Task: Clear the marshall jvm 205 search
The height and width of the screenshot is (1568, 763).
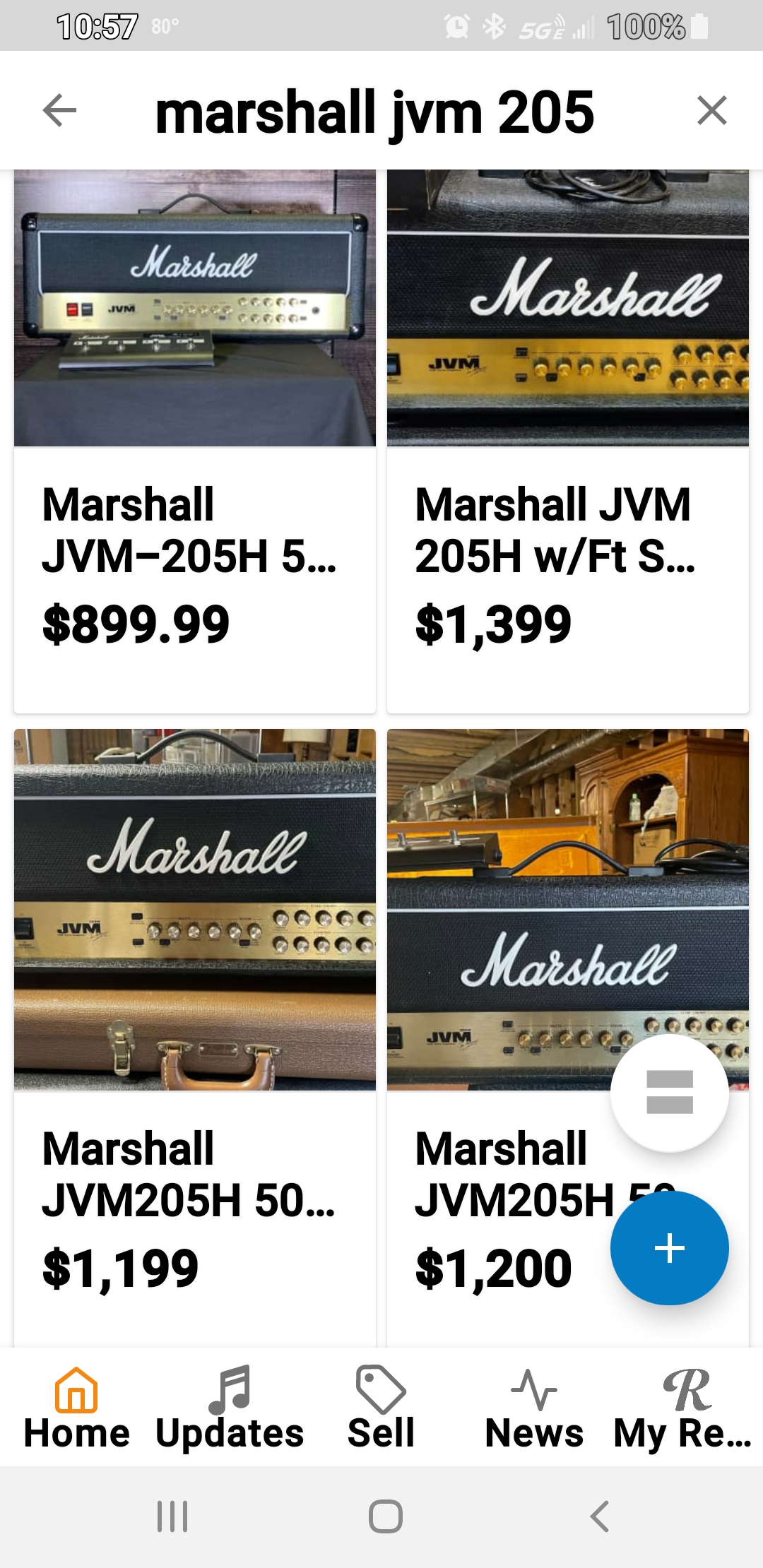Action: 711,111
